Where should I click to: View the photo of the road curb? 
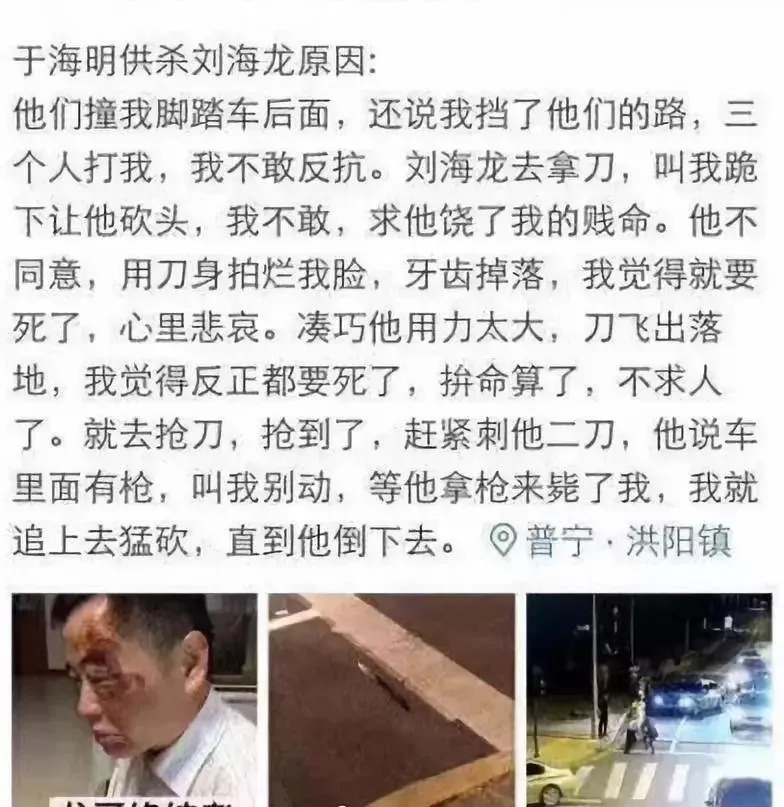(x=391, y=700)
